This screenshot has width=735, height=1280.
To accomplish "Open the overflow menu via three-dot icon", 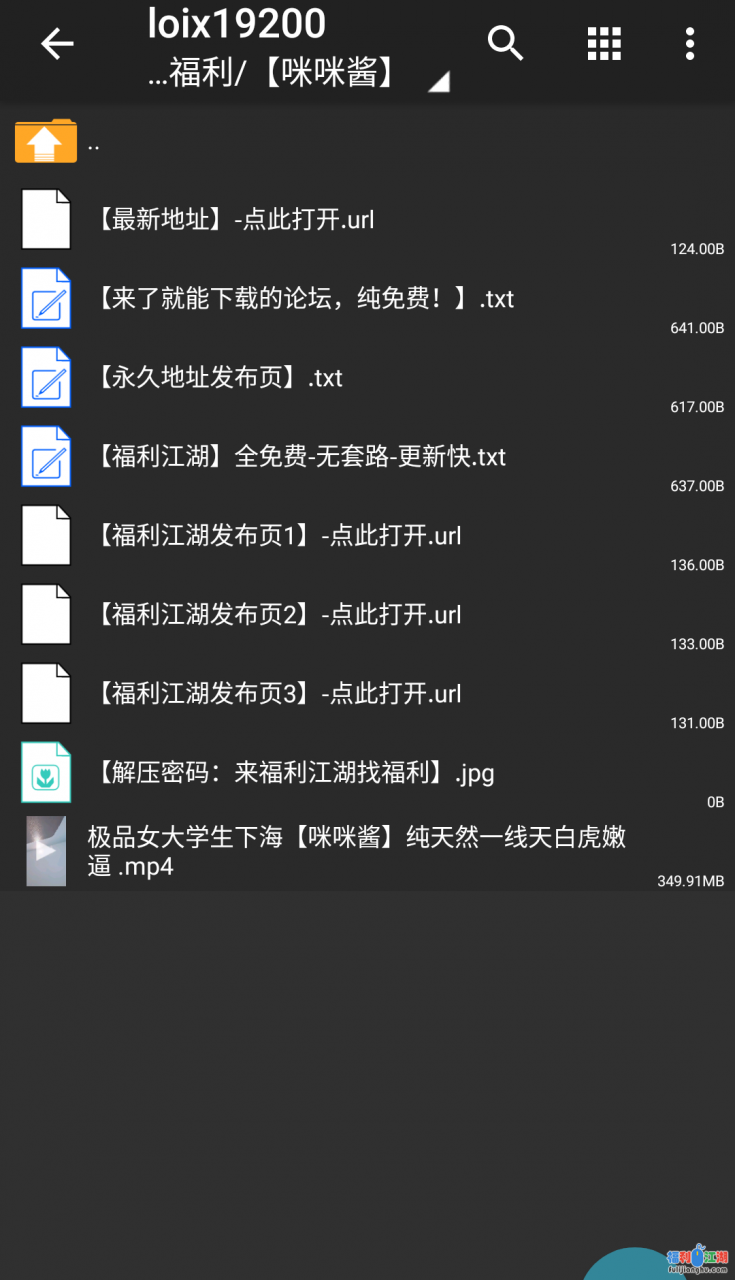I will 689,44.
